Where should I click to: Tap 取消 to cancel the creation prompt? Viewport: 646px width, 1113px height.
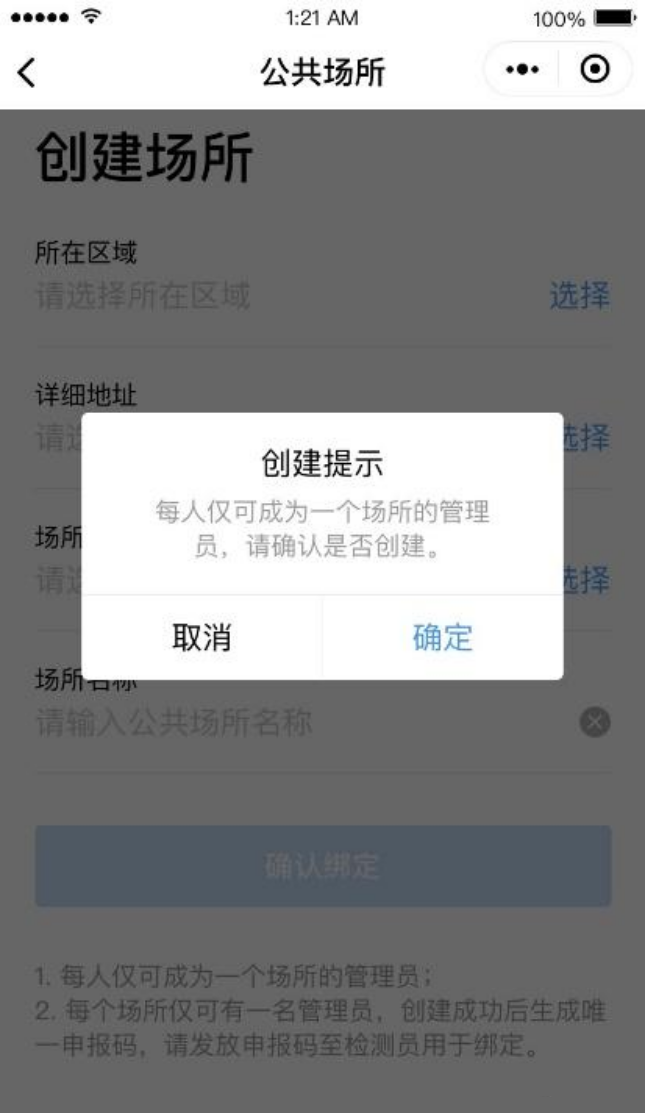coord(201,638)
